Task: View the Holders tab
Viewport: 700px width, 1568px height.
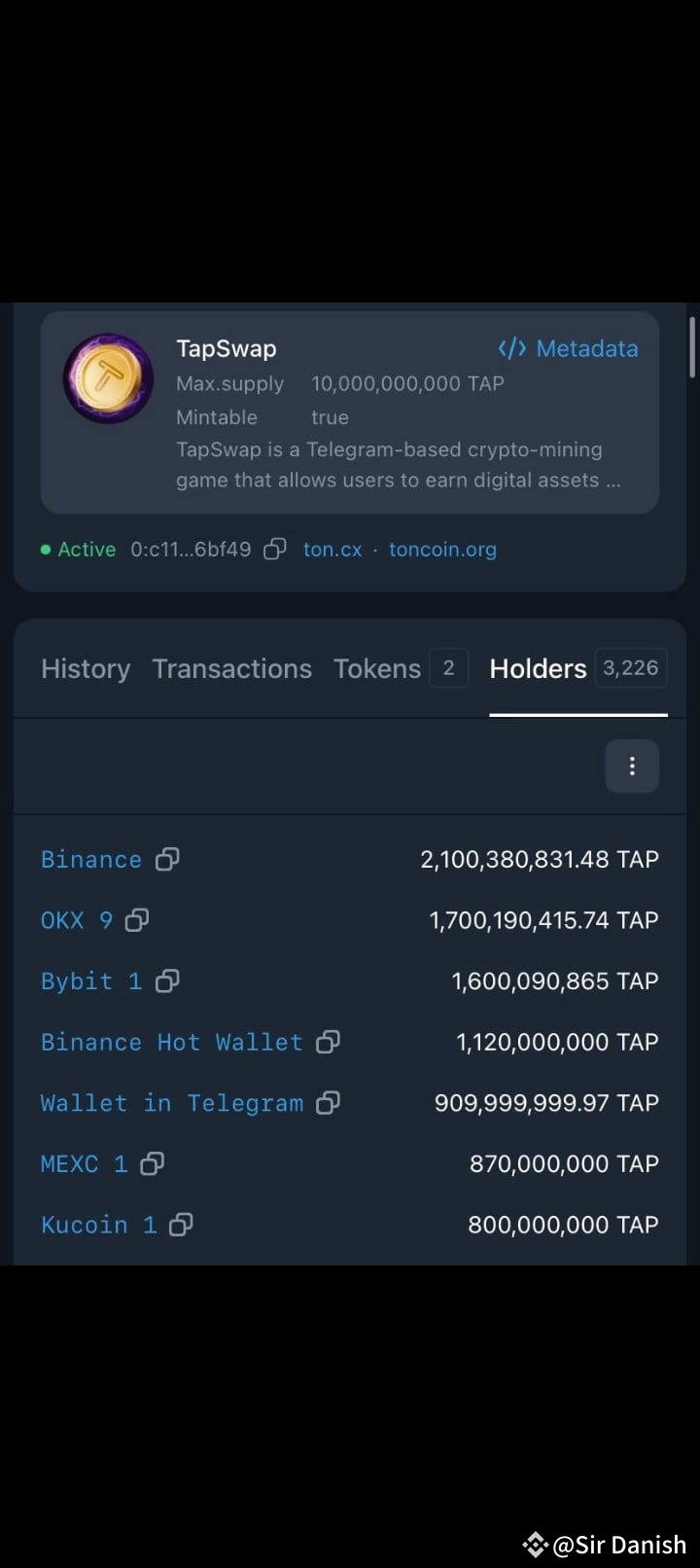Action: click(537, 668)
